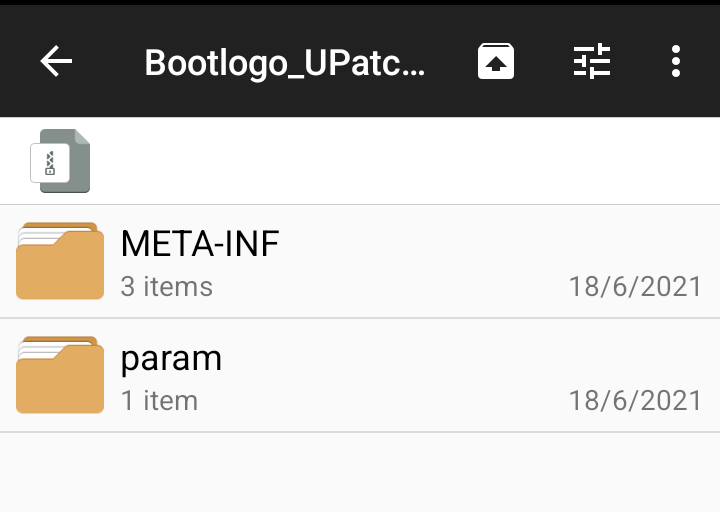This screenshot has width=720, height=512.
Task: Go back with the arrow icon
Action: tap(56, 62)
